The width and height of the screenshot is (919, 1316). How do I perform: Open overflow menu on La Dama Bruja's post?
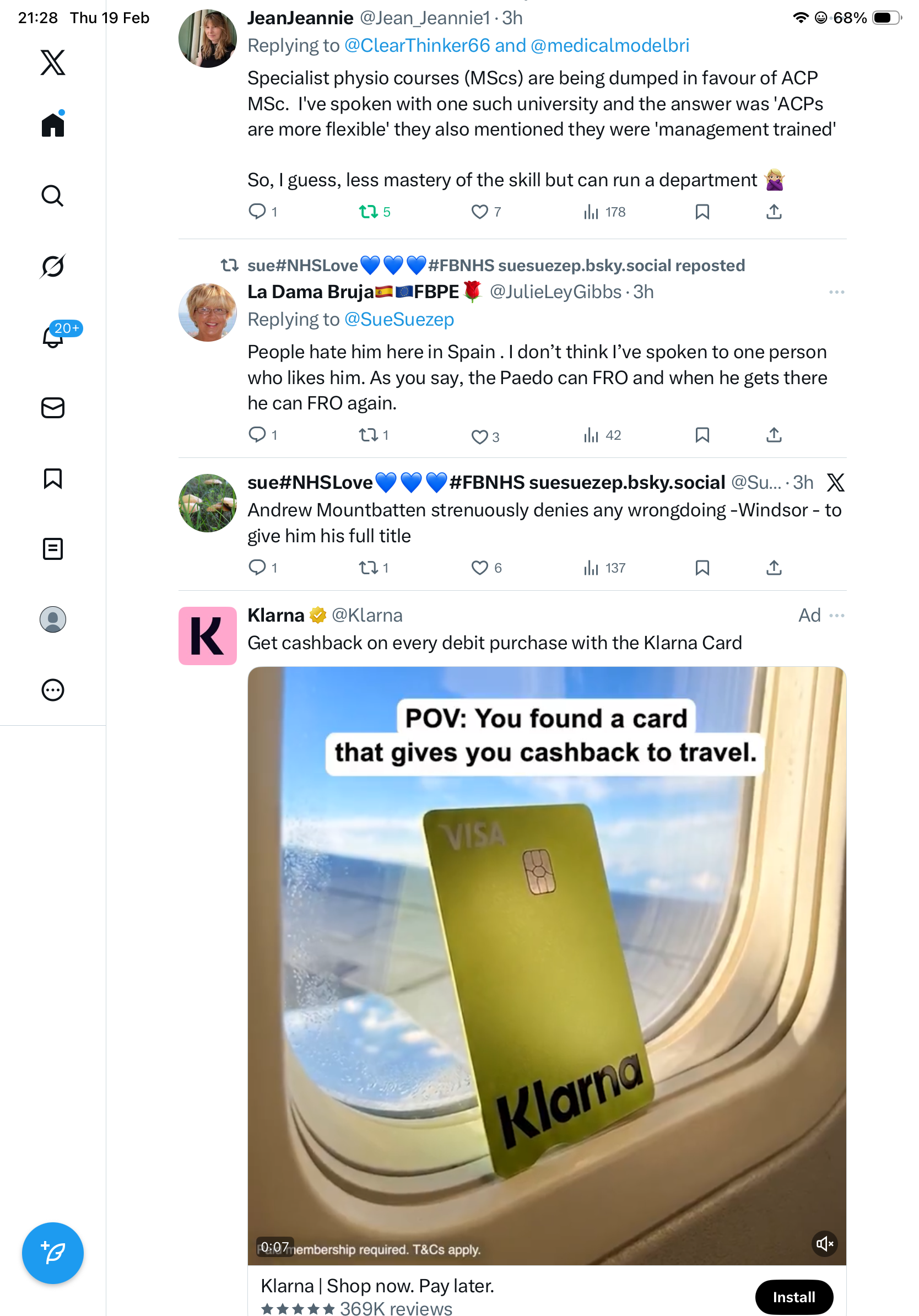[836, 292]
